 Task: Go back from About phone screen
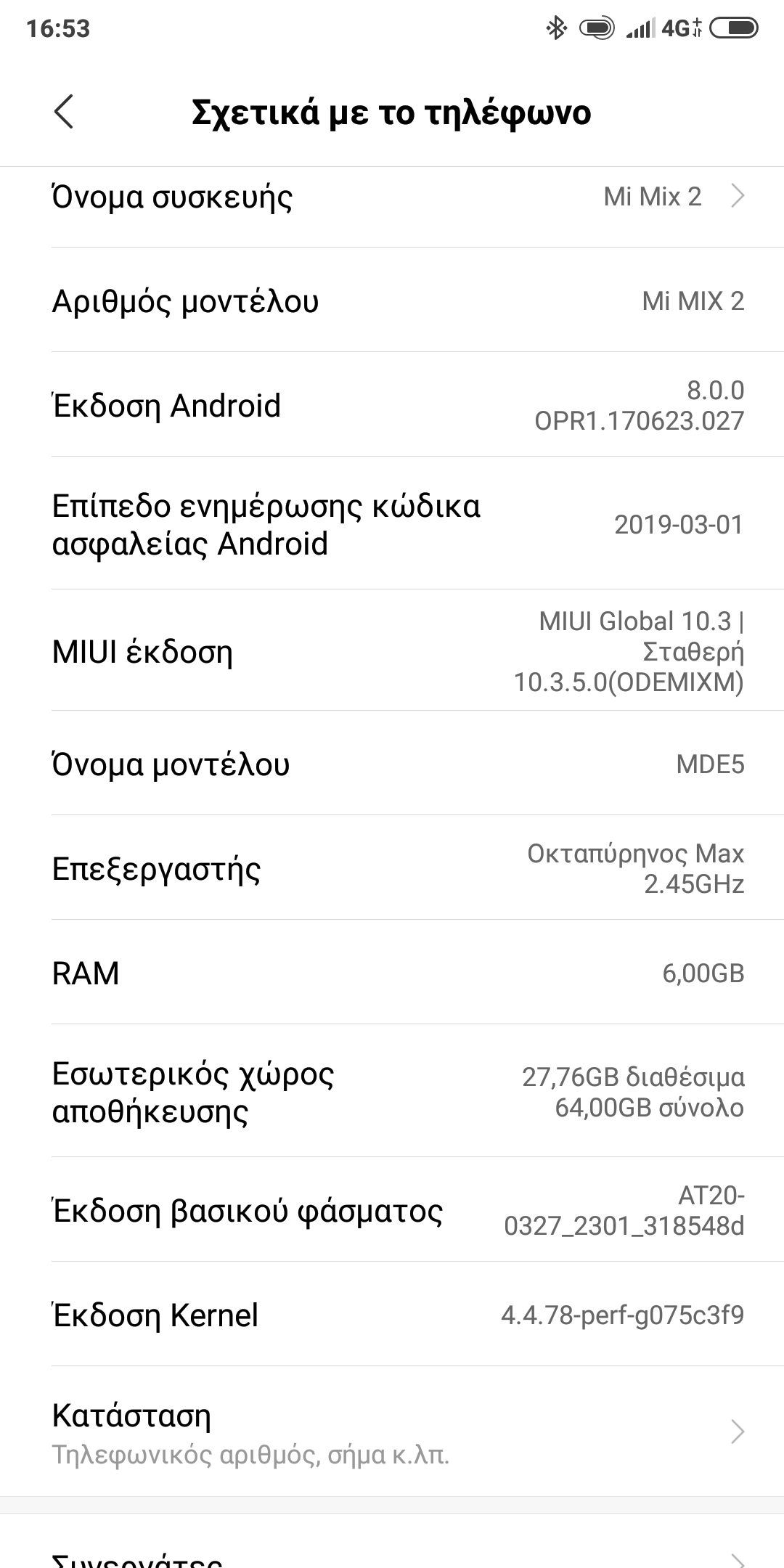[x=64, y=113]
